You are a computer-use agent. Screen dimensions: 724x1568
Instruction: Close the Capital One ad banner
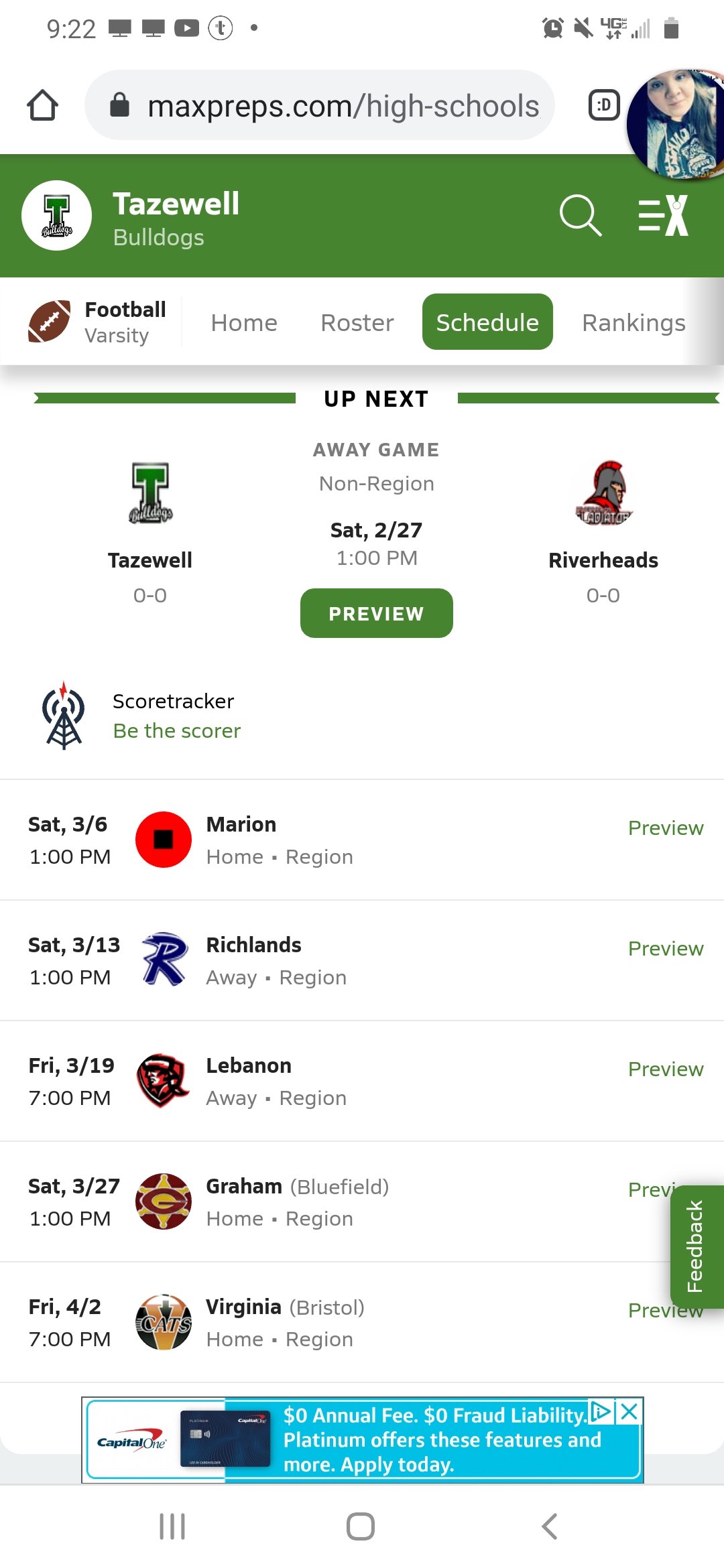click(x=629, y=1412)
